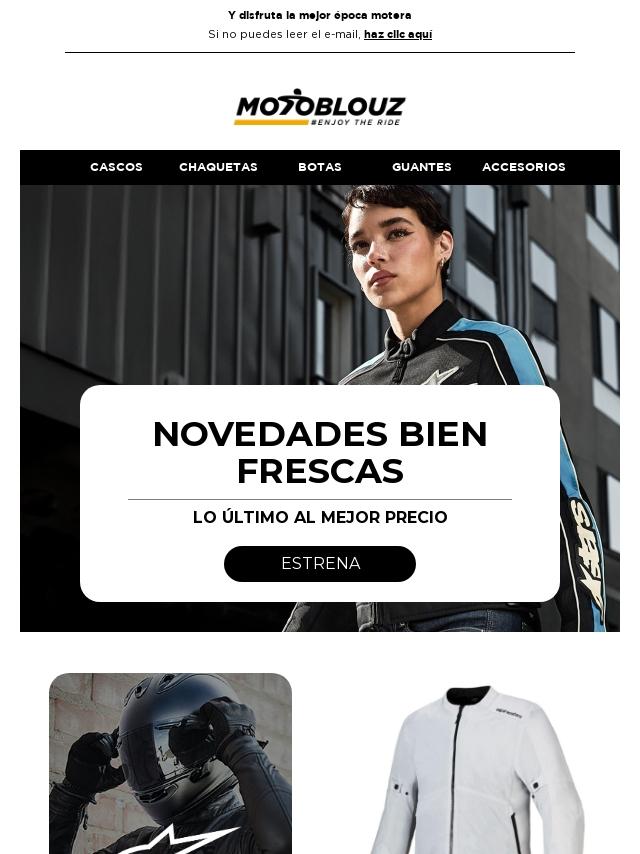Screen dimensions: 640x854
Task: Open the CASCOS category
Action: click(116, 167)
